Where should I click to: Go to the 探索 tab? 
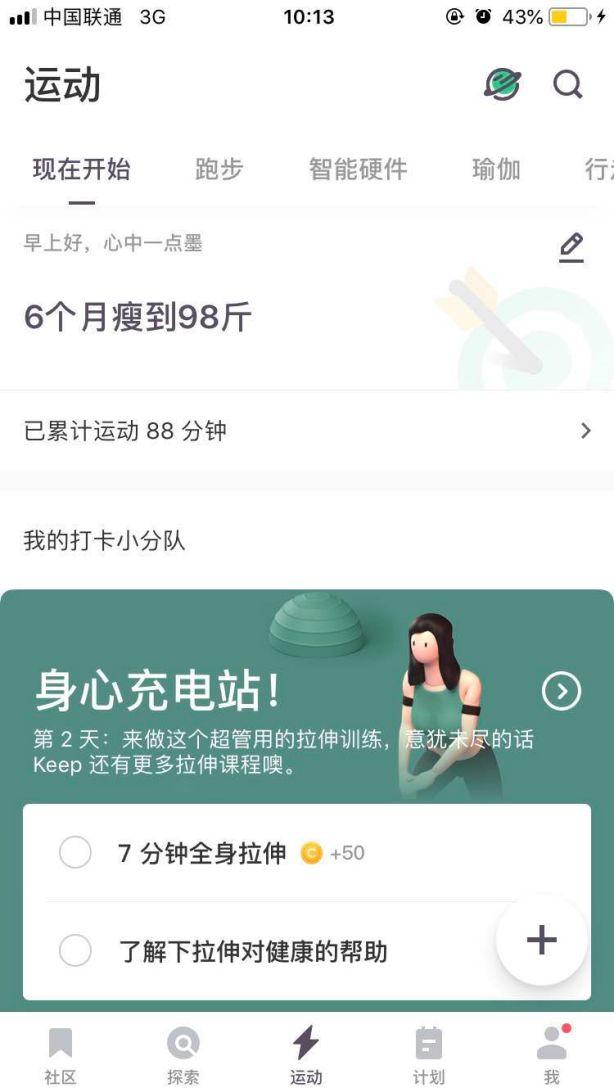(x=182, y=1057)
